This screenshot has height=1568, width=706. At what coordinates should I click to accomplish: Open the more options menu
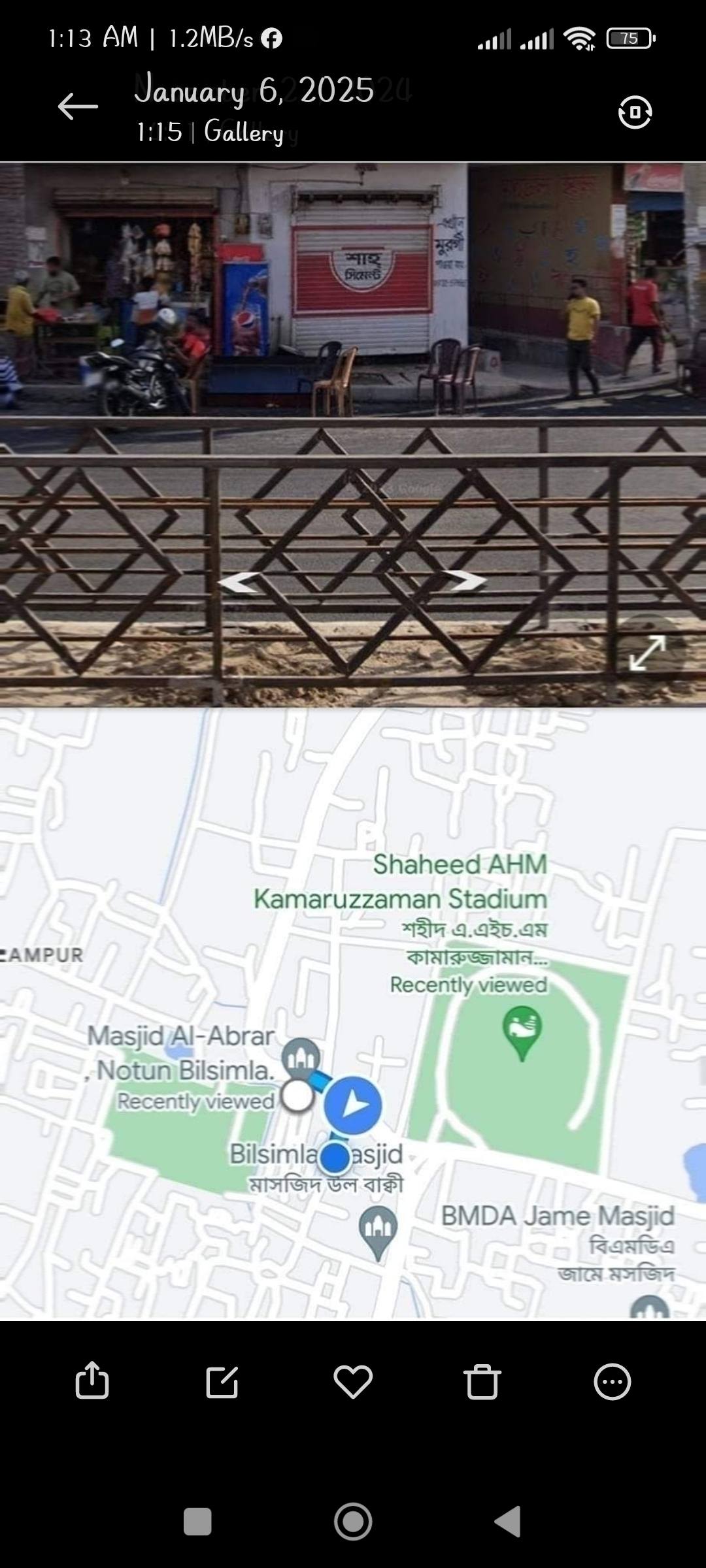612,1381
